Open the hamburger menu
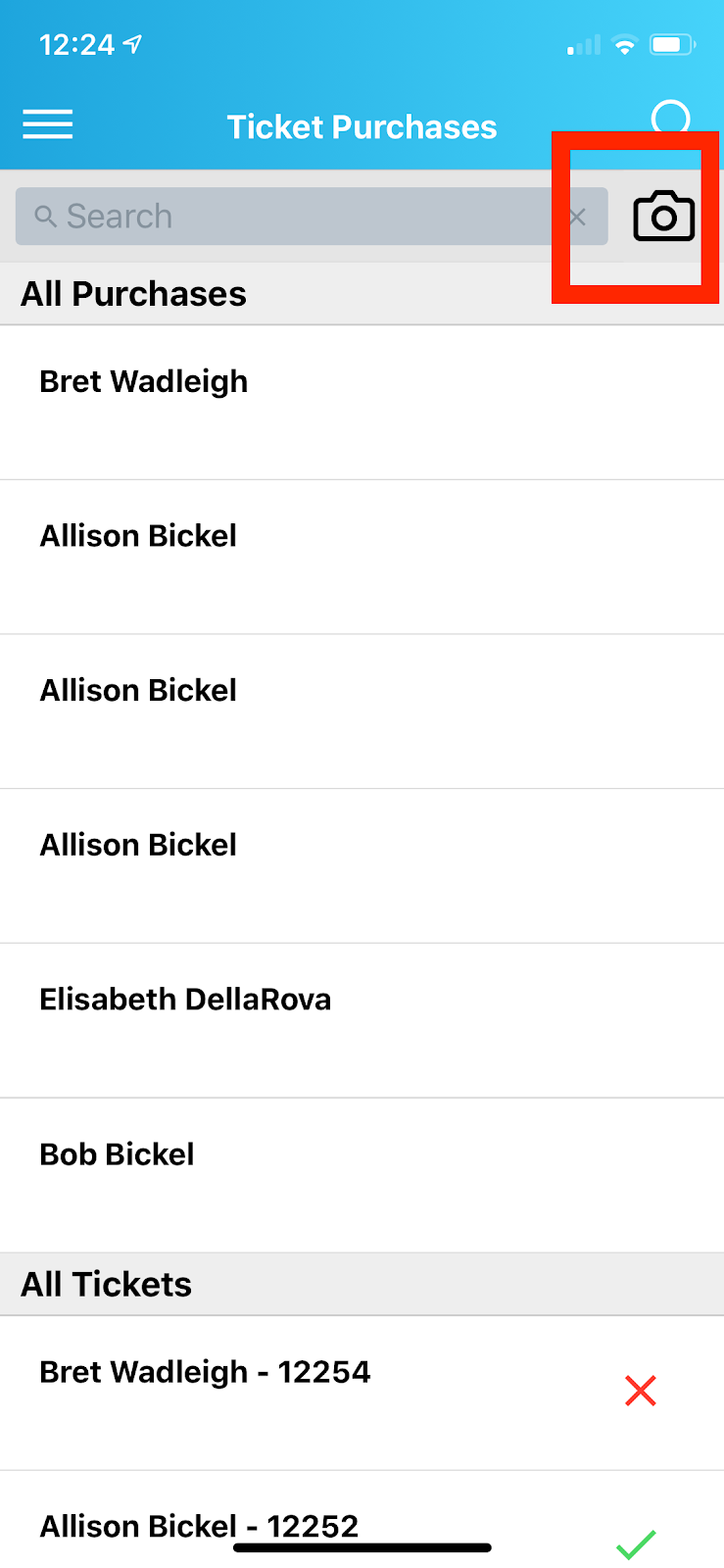724x1568 pixels. 47,124
